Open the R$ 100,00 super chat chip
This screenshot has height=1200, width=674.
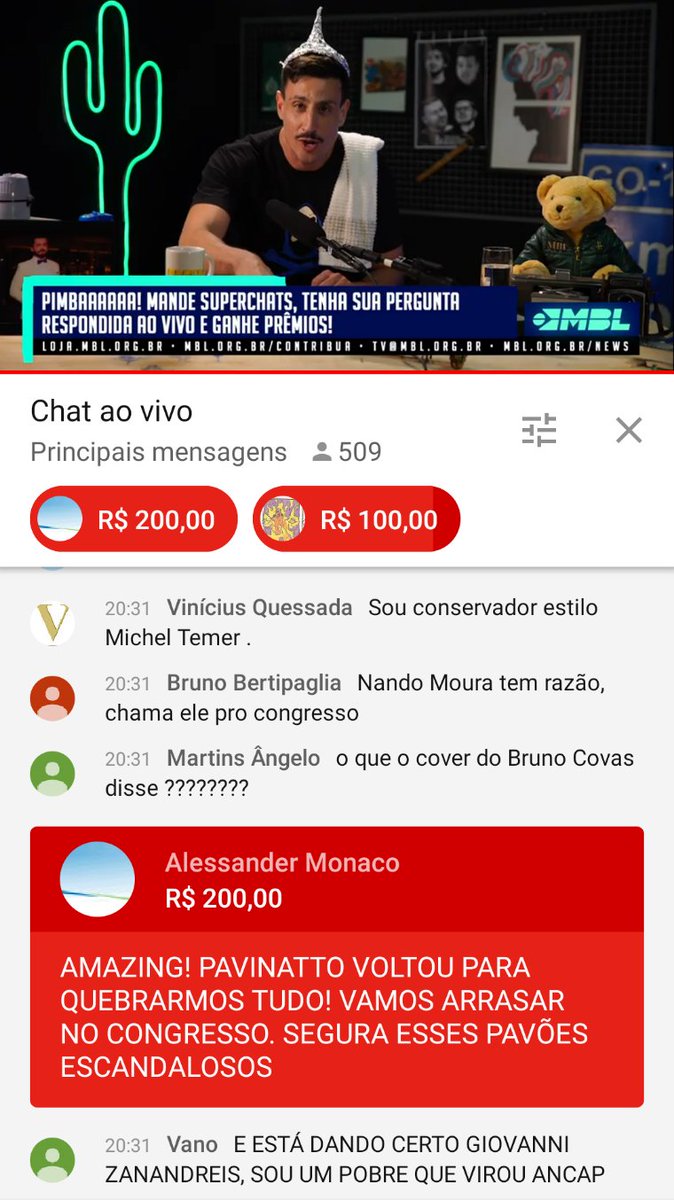pyautogui.click(x=356, y=519)
